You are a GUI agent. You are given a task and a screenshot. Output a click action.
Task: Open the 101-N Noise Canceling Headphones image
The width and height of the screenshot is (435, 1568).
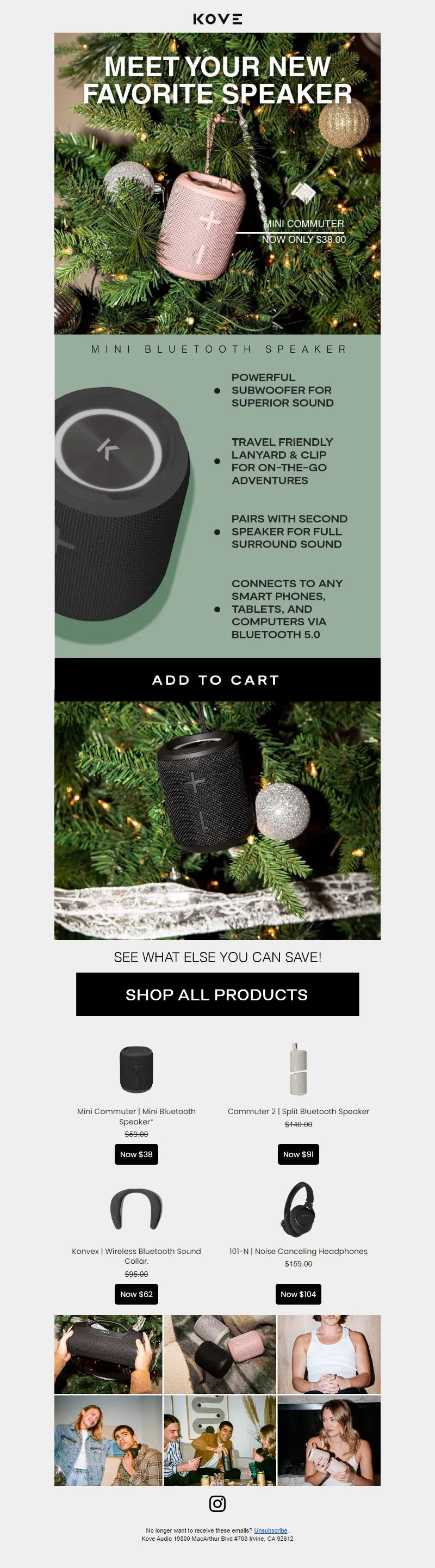pyautogui.click(x=298, y=1209)
